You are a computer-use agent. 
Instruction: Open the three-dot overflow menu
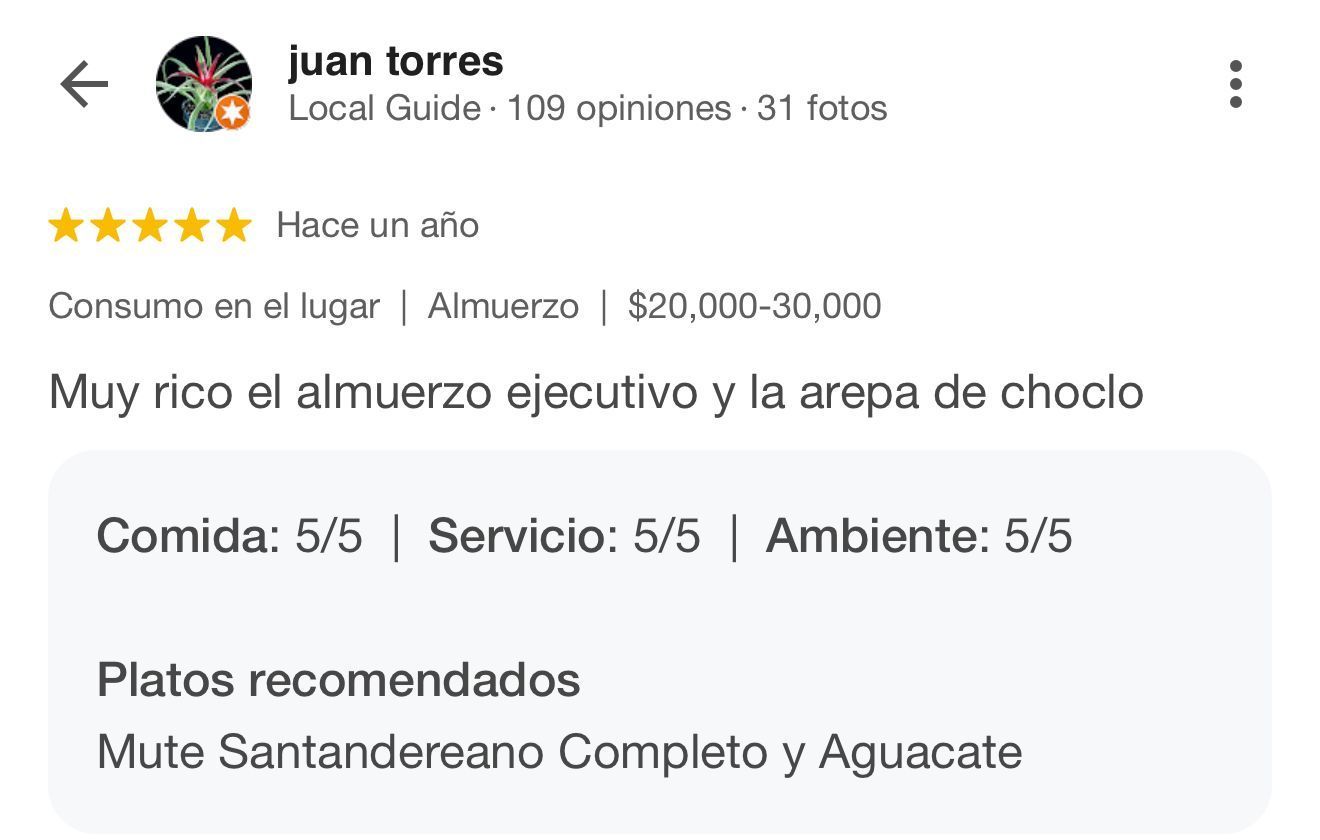pyautogui.click(x=1236, y=84)
